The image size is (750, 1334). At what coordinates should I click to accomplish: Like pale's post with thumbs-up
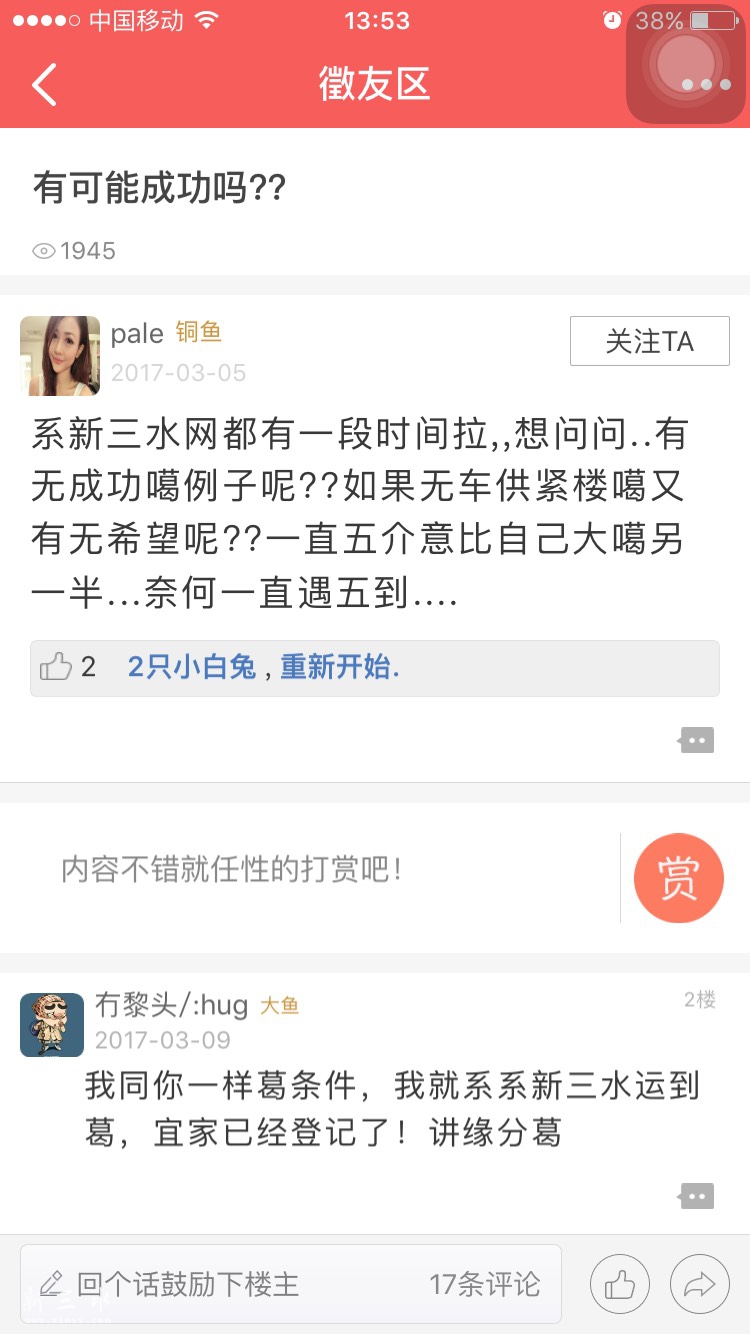[57, 667]
